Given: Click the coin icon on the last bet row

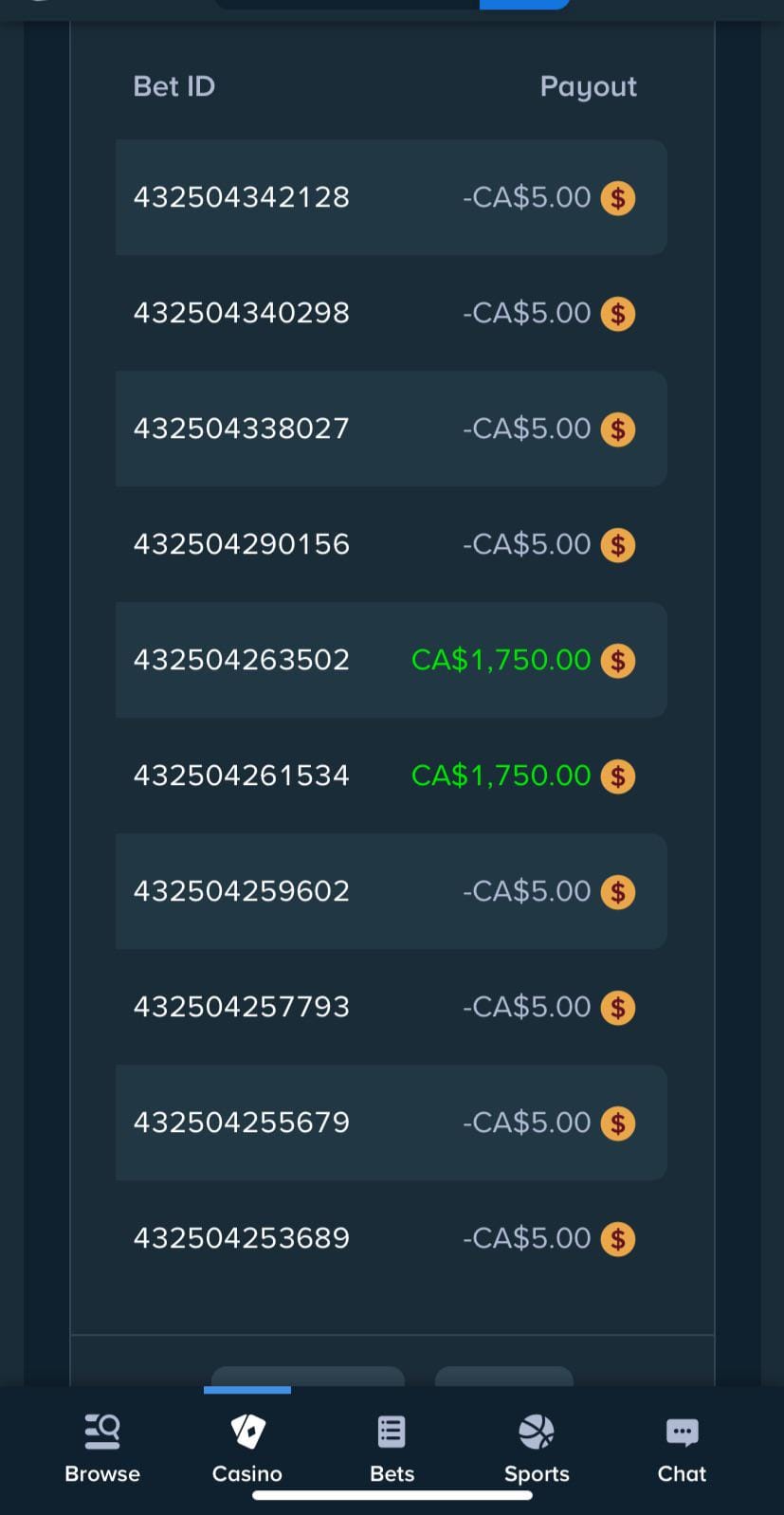Looking at the screenshot, I should pyautogui.click(x=617, y=1238).
